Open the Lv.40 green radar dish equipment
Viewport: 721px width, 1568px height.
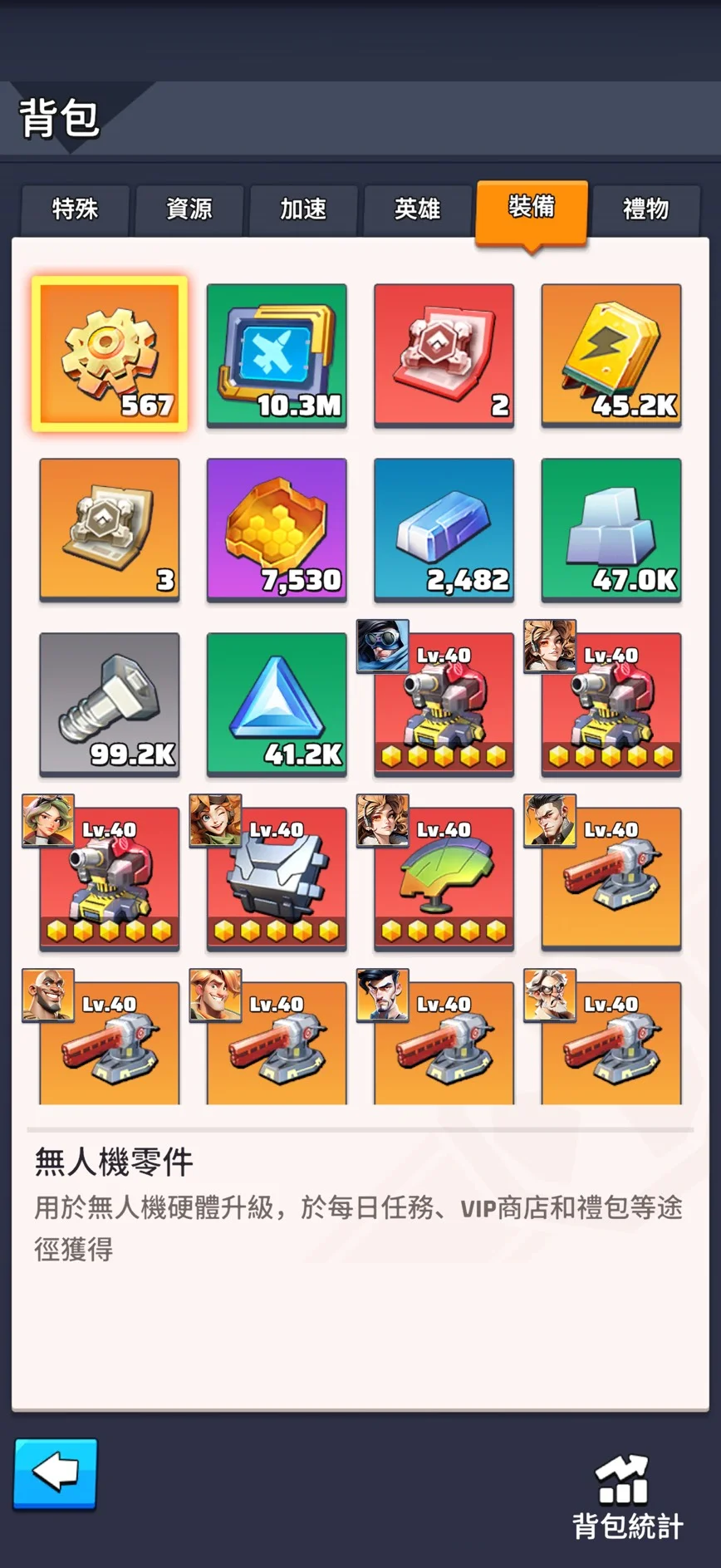click(444, 877)
